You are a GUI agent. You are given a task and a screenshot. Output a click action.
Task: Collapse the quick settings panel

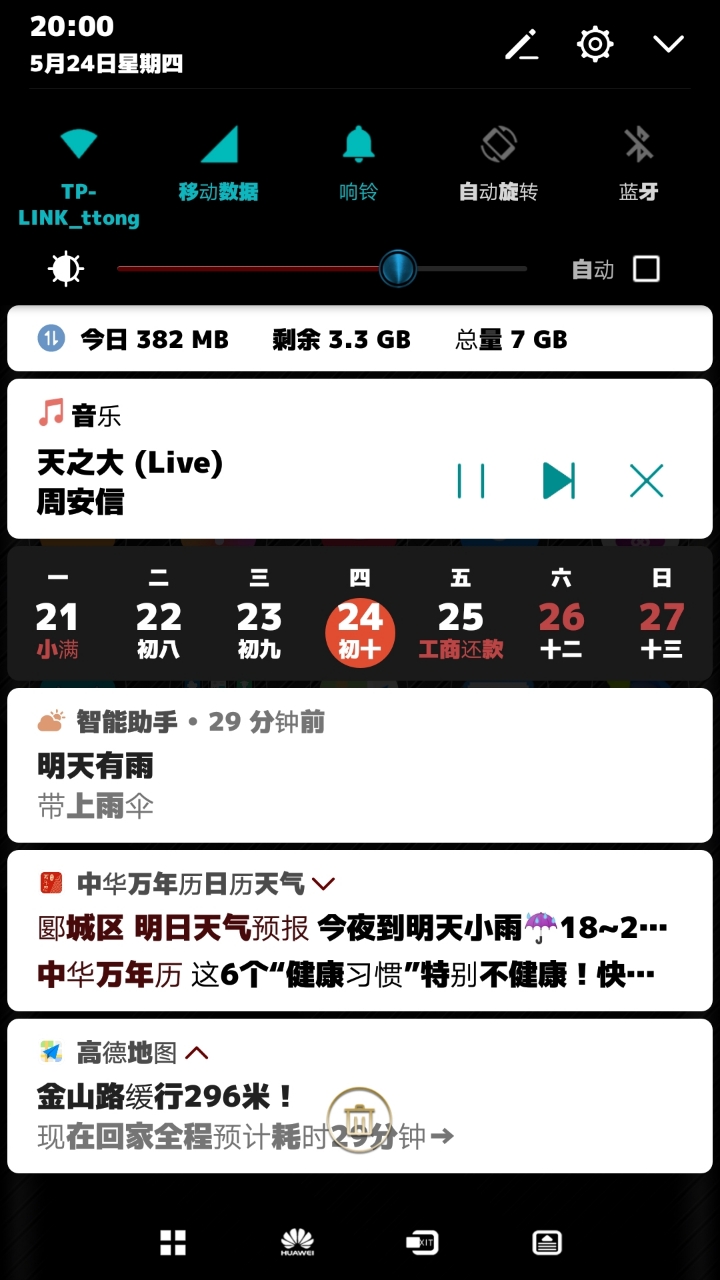point(668,44)
